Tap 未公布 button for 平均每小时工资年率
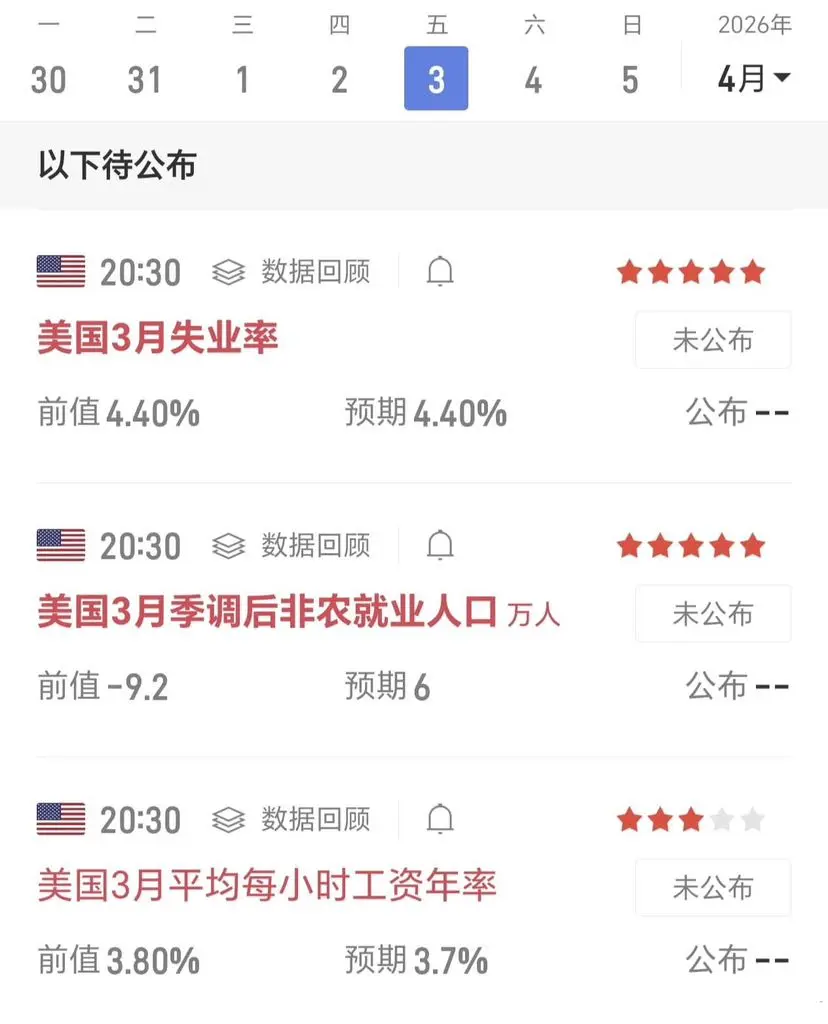The width and height of the screenshot is (828, 1024). click(712, 888)
